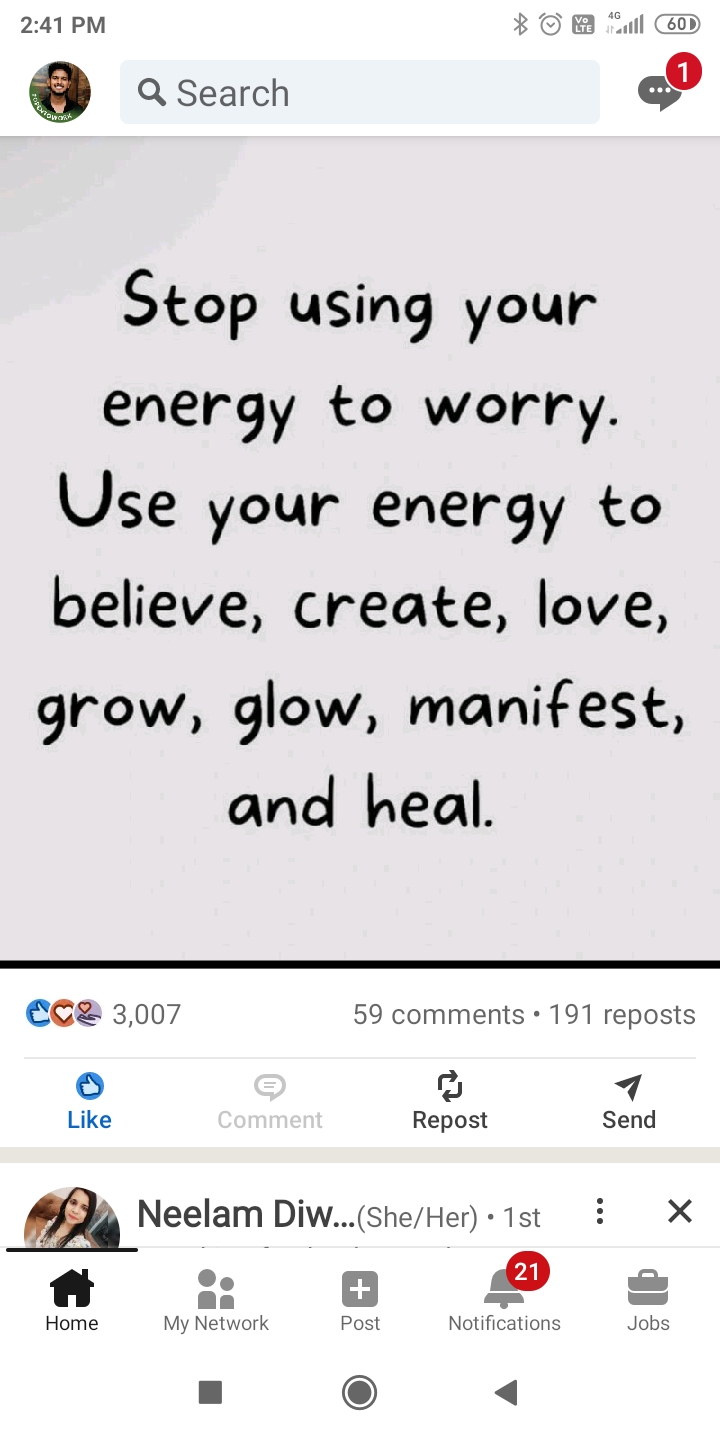Go to the Home tab

pos(72,1301)
